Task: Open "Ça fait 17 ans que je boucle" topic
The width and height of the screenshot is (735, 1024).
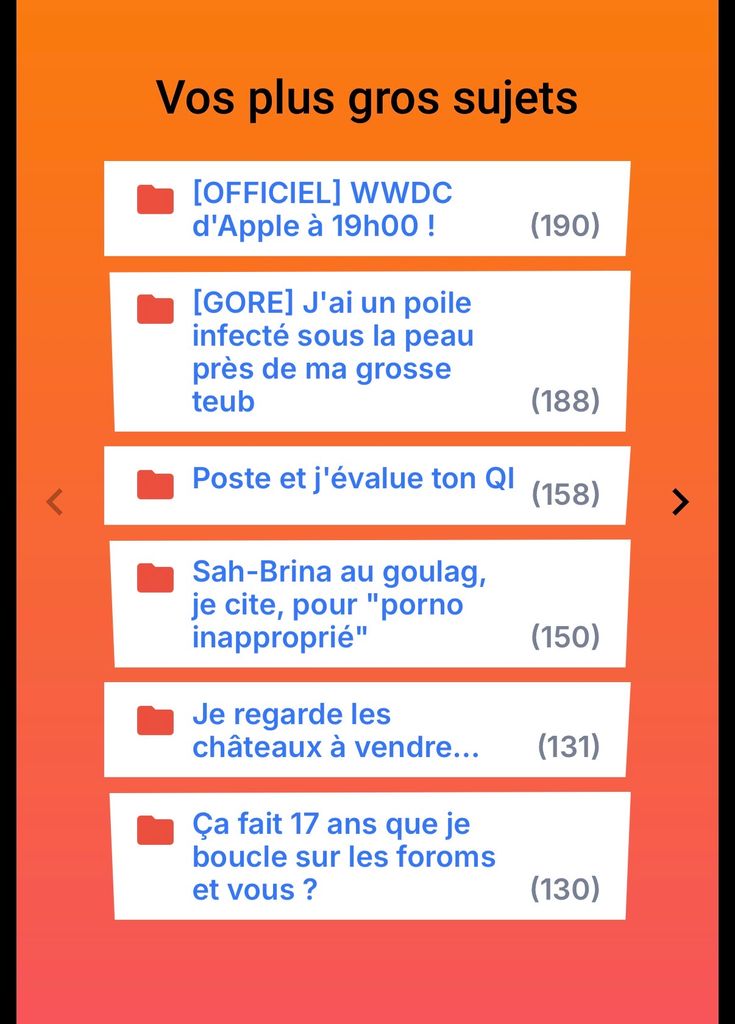Action: (343, 856)
